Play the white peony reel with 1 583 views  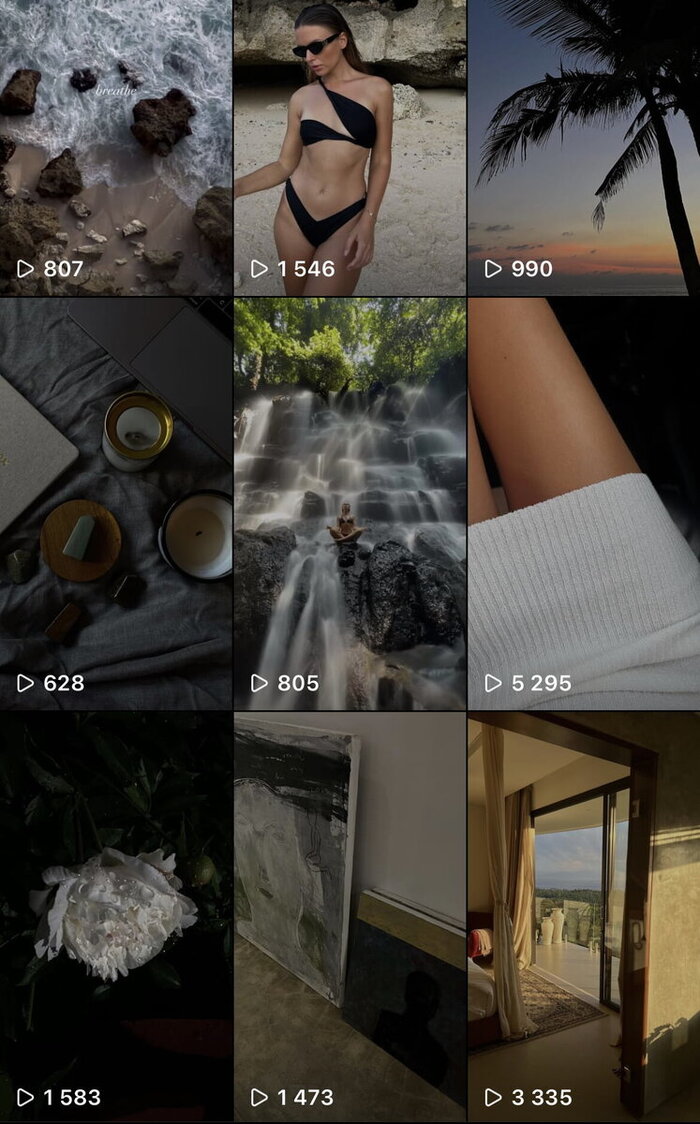[115, 915]
